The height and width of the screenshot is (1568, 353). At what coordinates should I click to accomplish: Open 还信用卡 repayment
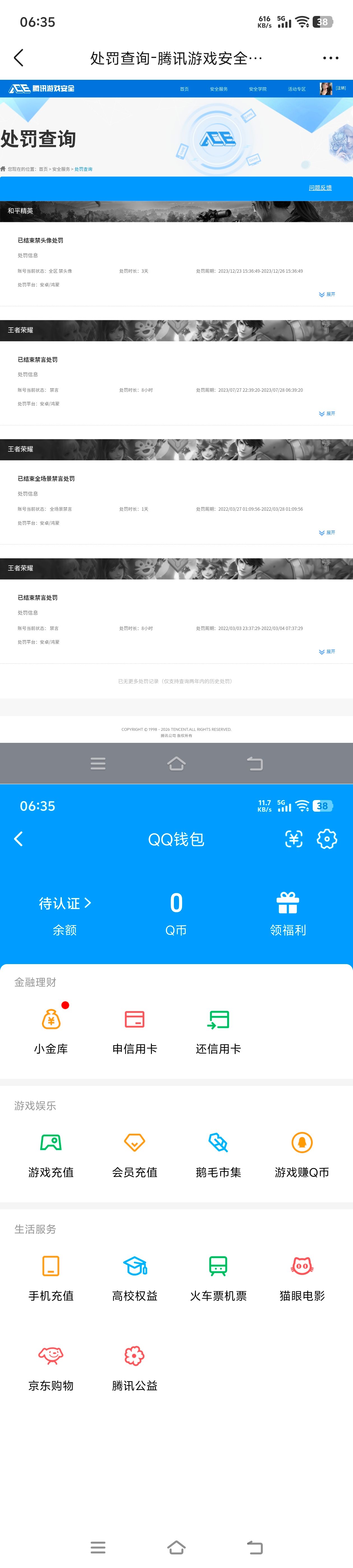218,1030
